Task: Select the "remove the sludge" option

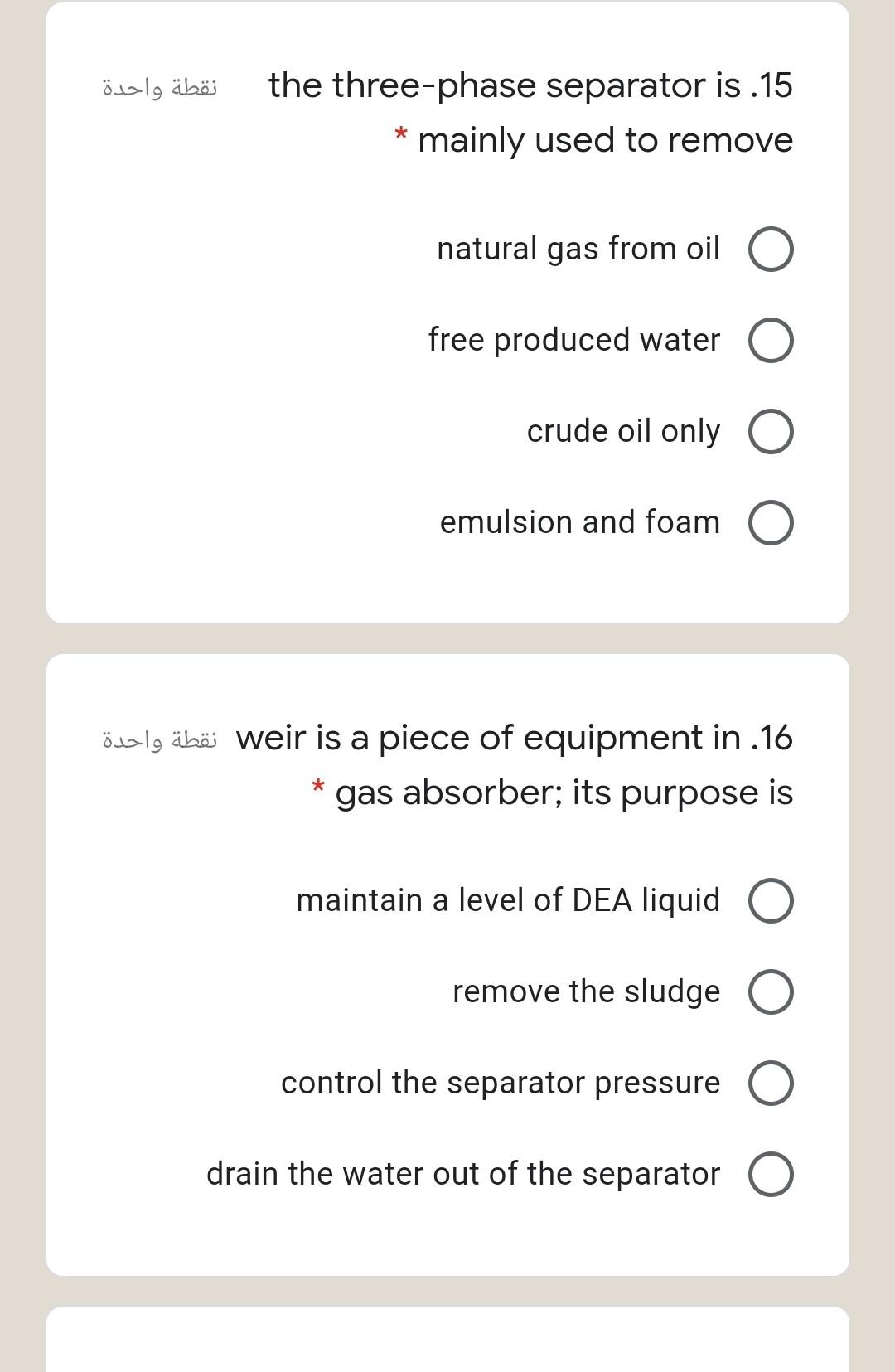Action: [x=772, y=991]
